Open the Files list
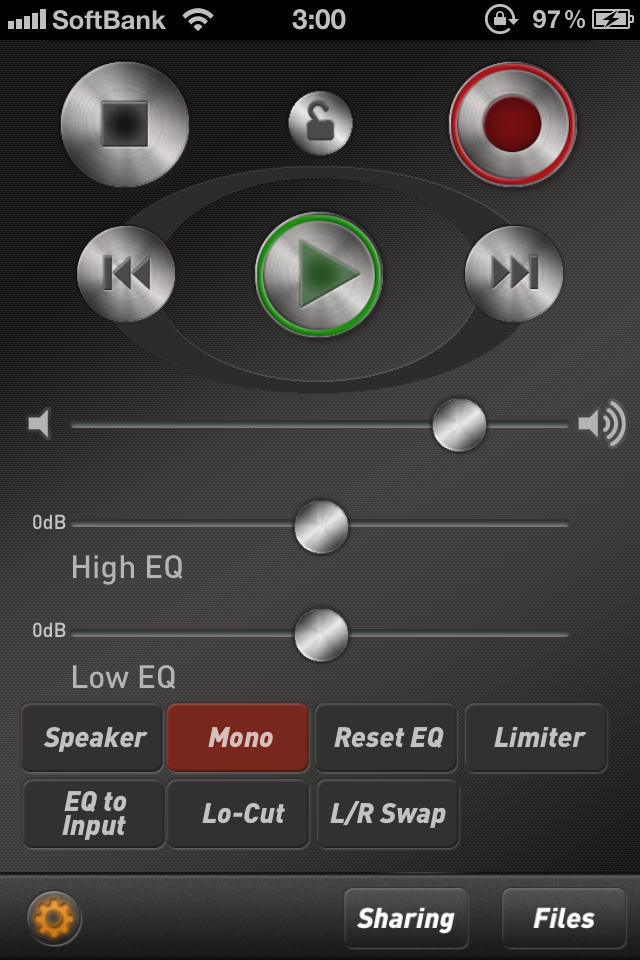Screen dimensions: 640x960 click(563, 918)
